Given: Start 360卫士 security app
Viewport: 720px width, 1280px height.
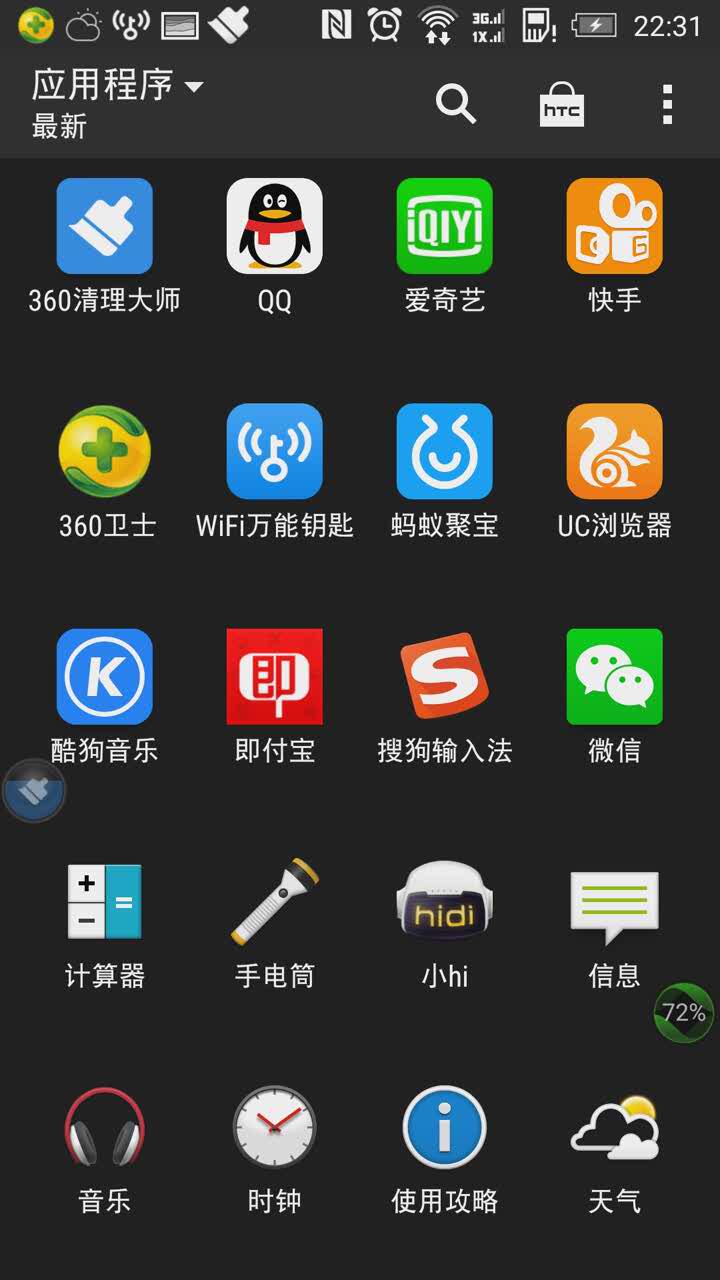Looking at the screenshot, I should 105,451.
